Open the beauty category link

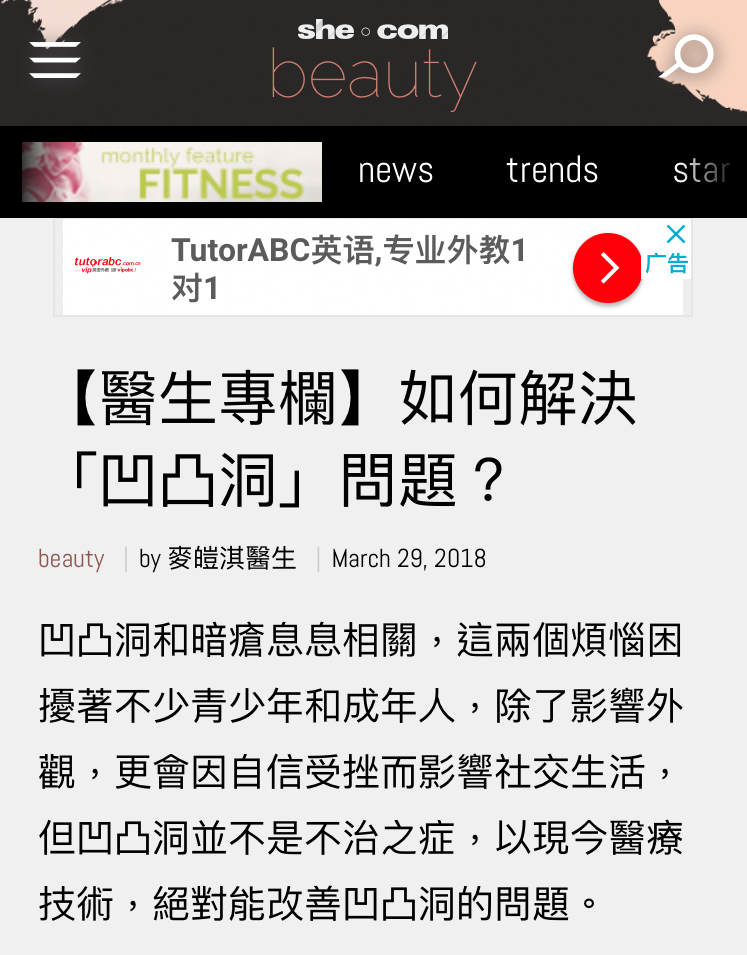(x=71, y=559)
